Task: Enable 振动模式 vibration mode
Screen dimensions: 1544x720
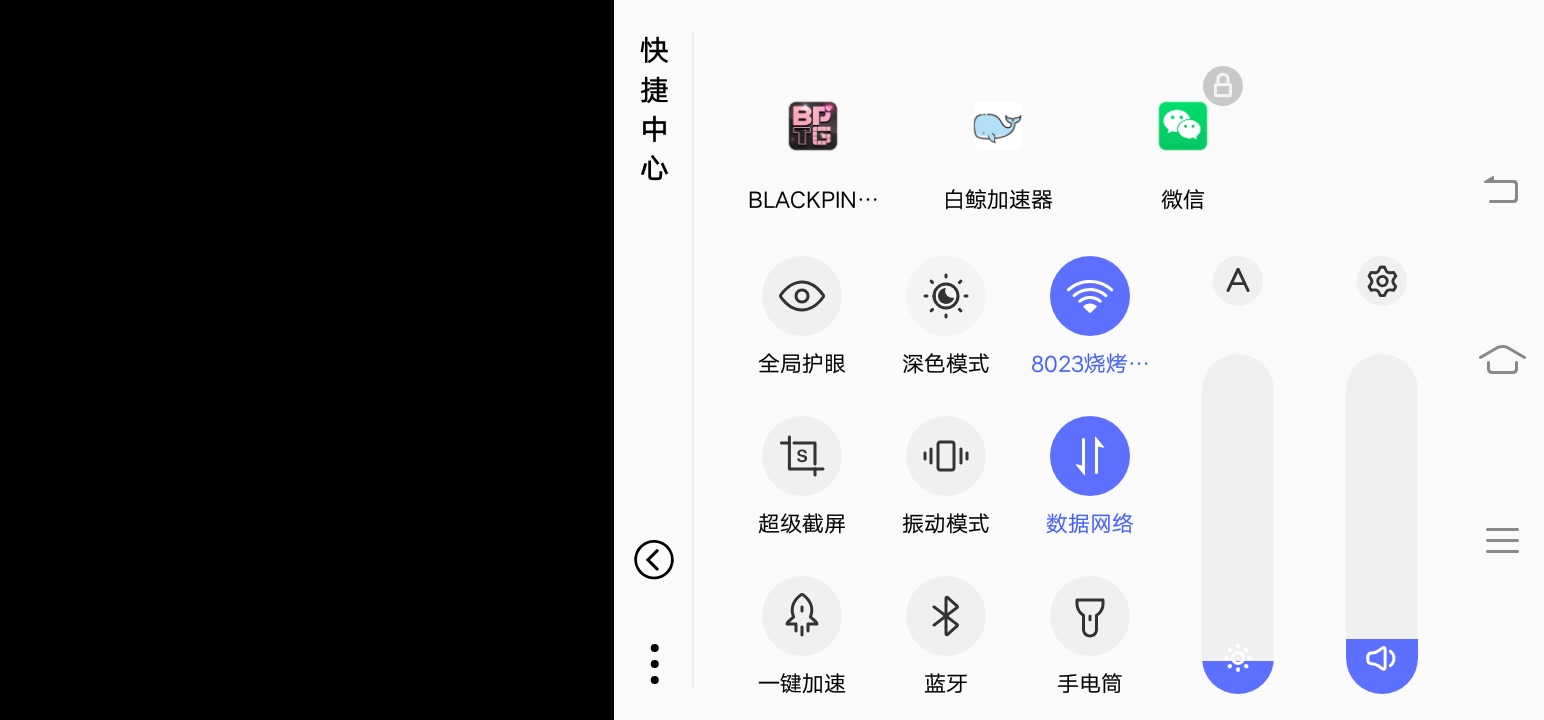Action: coord(946,457)
